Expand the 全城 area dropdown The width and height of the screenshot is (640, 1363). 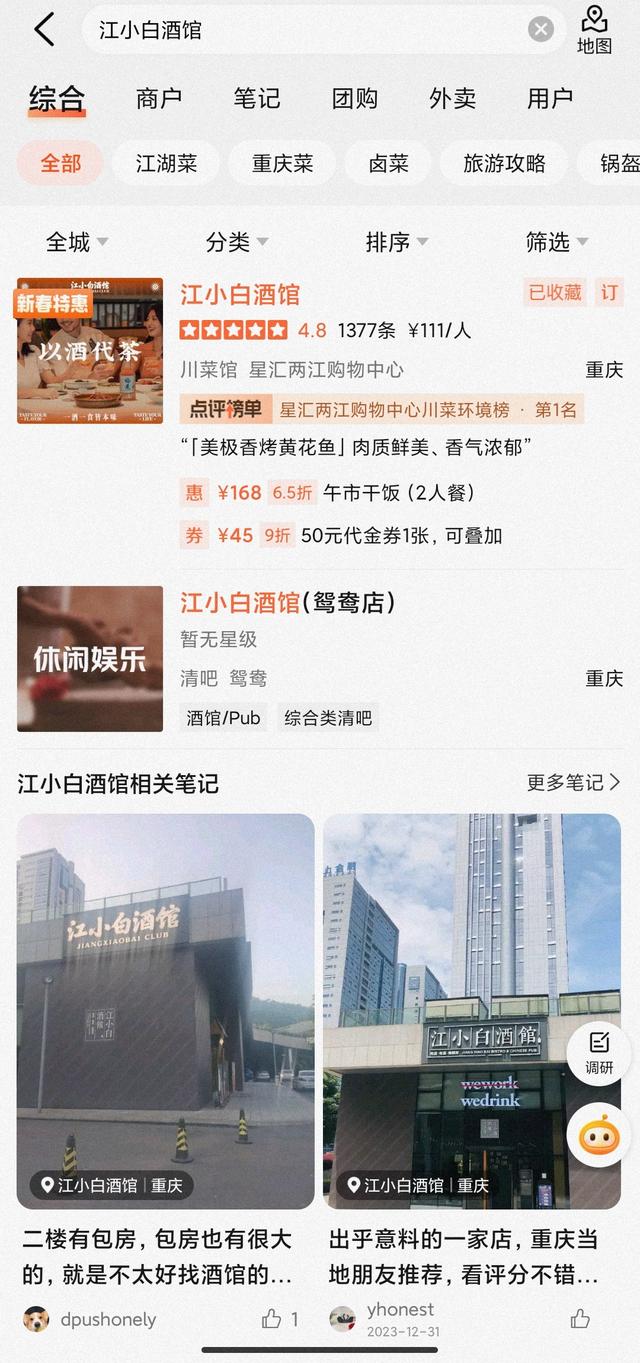pyautogui.click(x=77, y=242)
